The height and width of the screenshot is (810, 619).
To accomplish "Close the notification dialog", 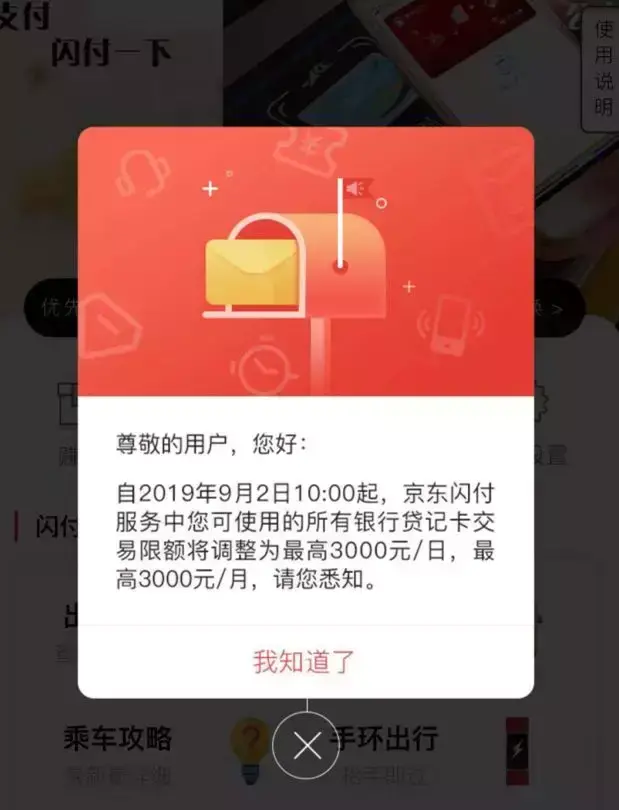I will click(306, 746).
